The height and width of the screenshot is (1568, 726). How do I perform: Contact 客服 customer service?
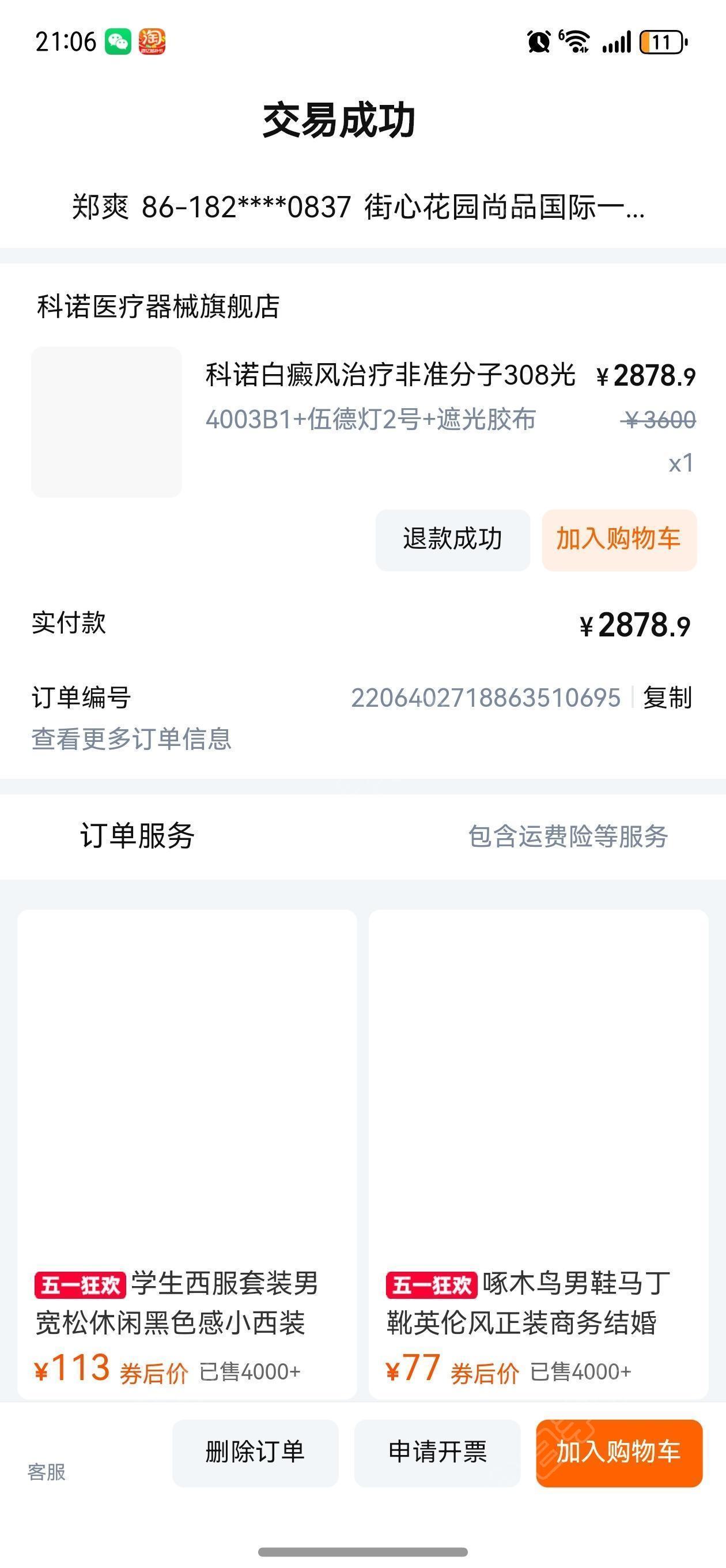coord(46,1472)
